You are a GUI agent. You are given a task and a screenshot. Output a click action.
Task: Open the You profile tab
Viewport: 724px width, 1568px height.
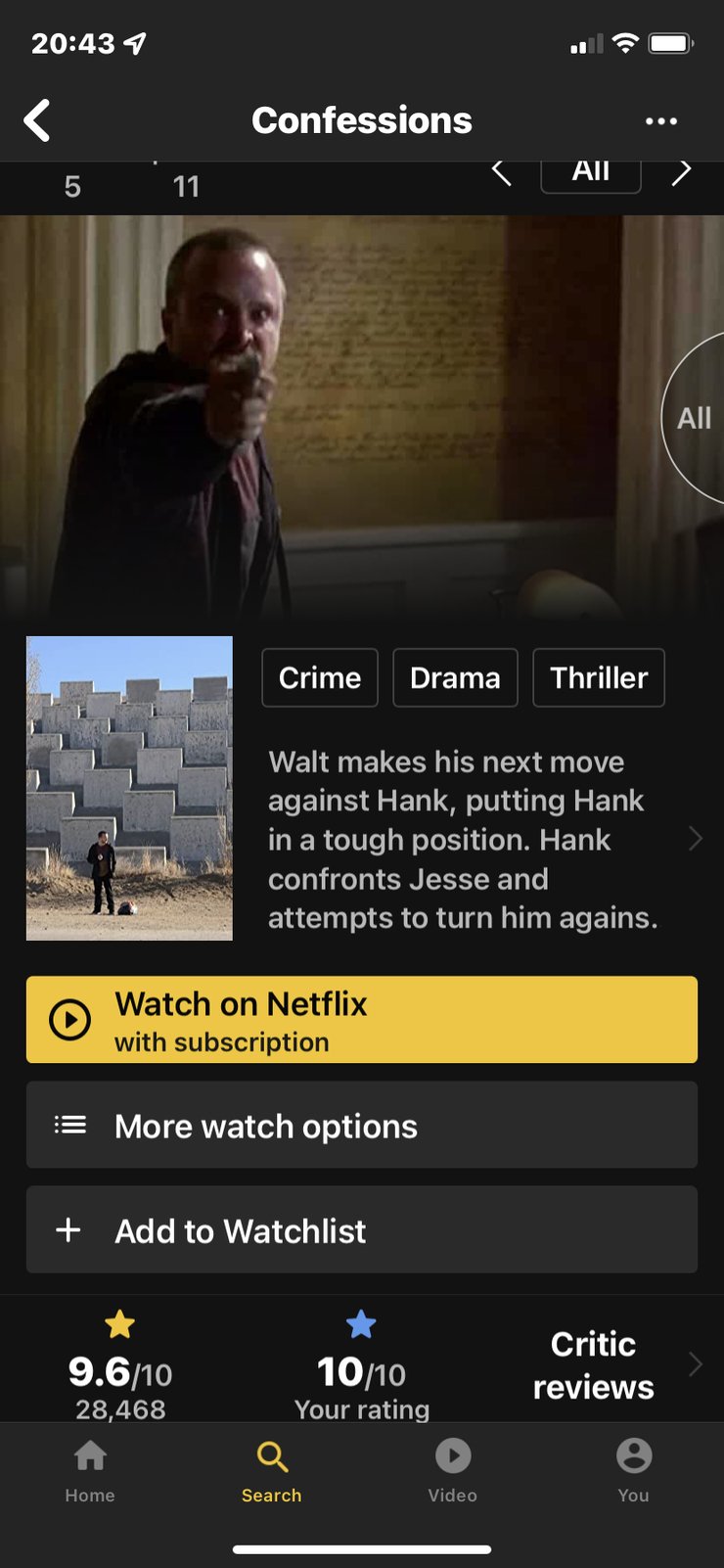point(633,1471)
